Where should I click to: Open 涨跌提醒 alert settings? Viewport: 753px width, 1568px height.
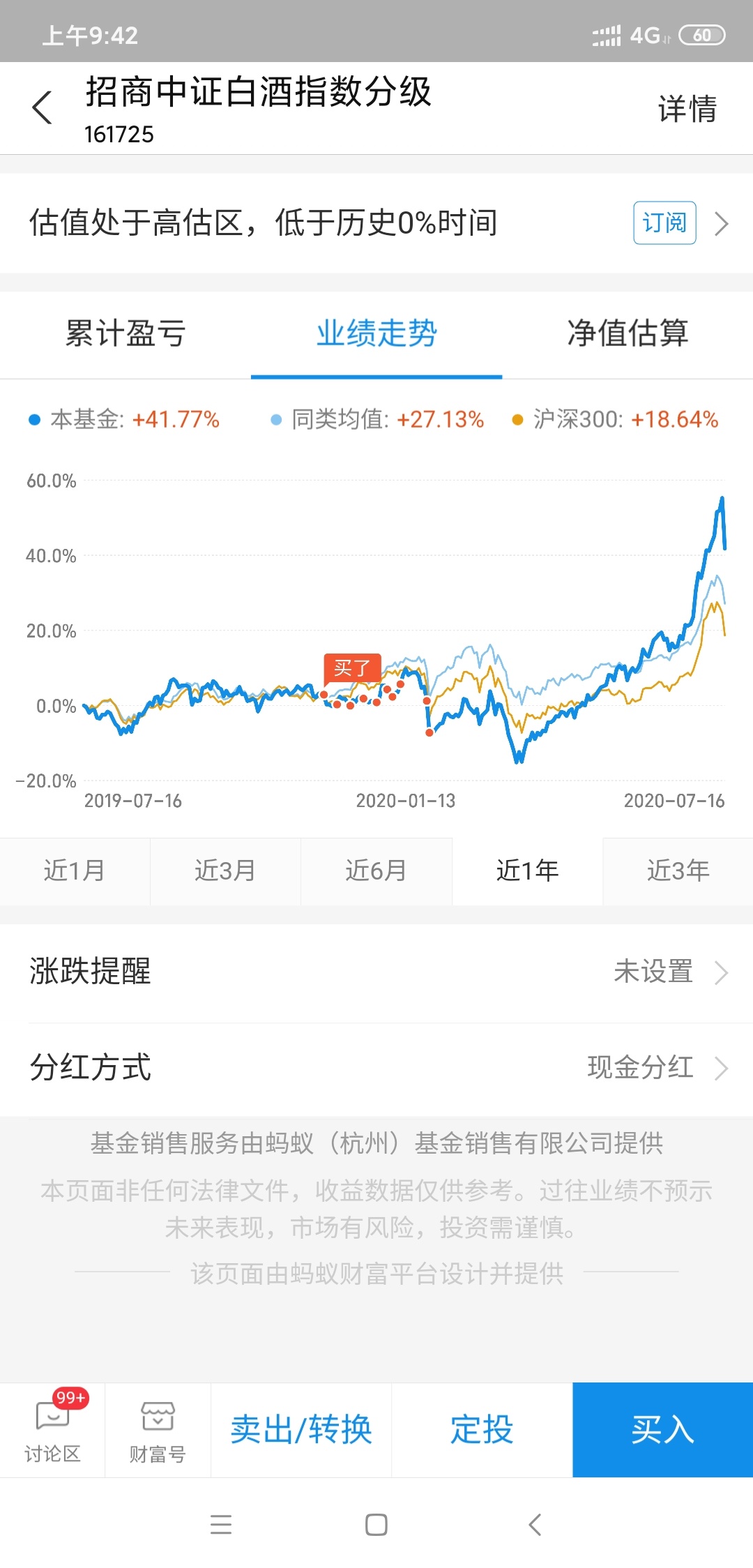pyautogui.click(x=376, y=972)
